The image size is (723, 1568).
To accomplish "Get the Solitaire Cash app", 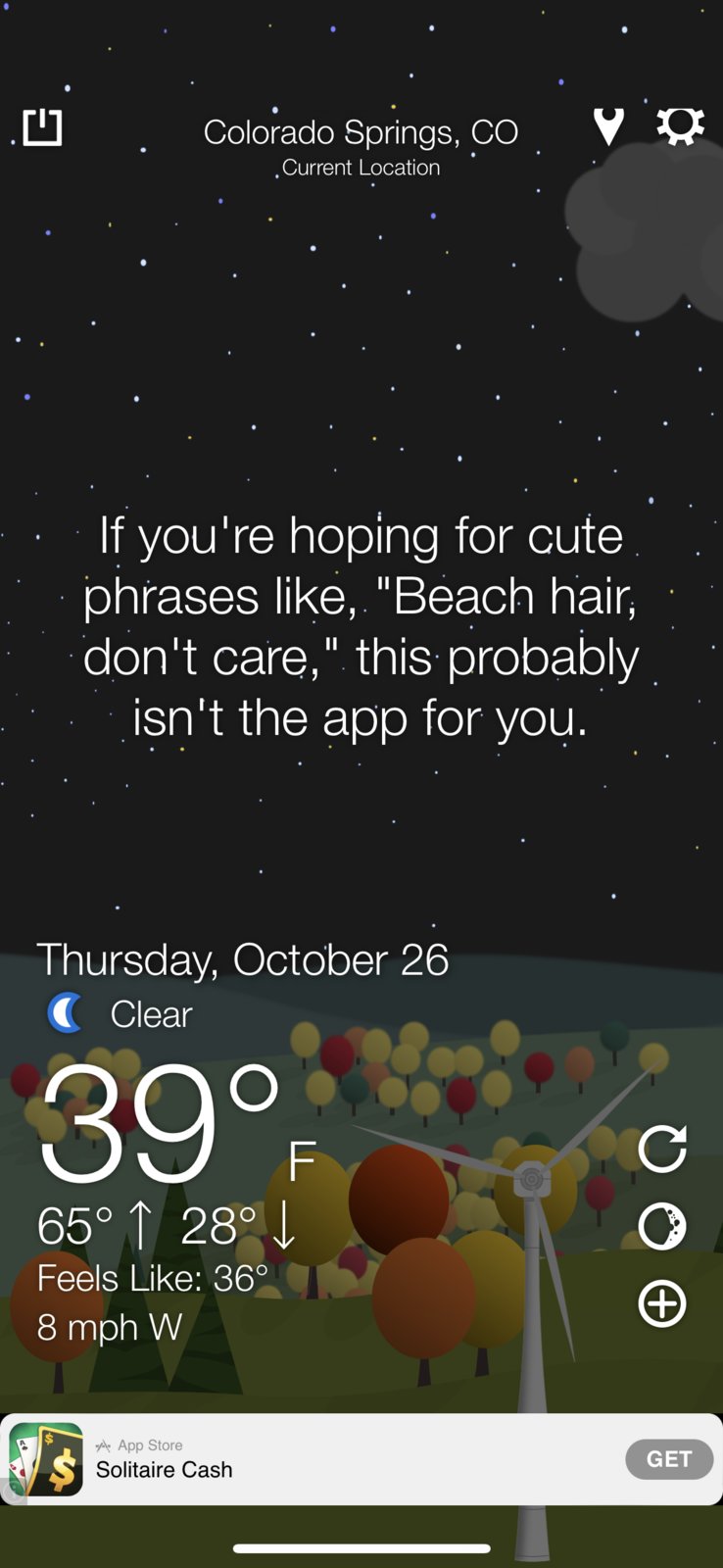I will coord(669,1459).
